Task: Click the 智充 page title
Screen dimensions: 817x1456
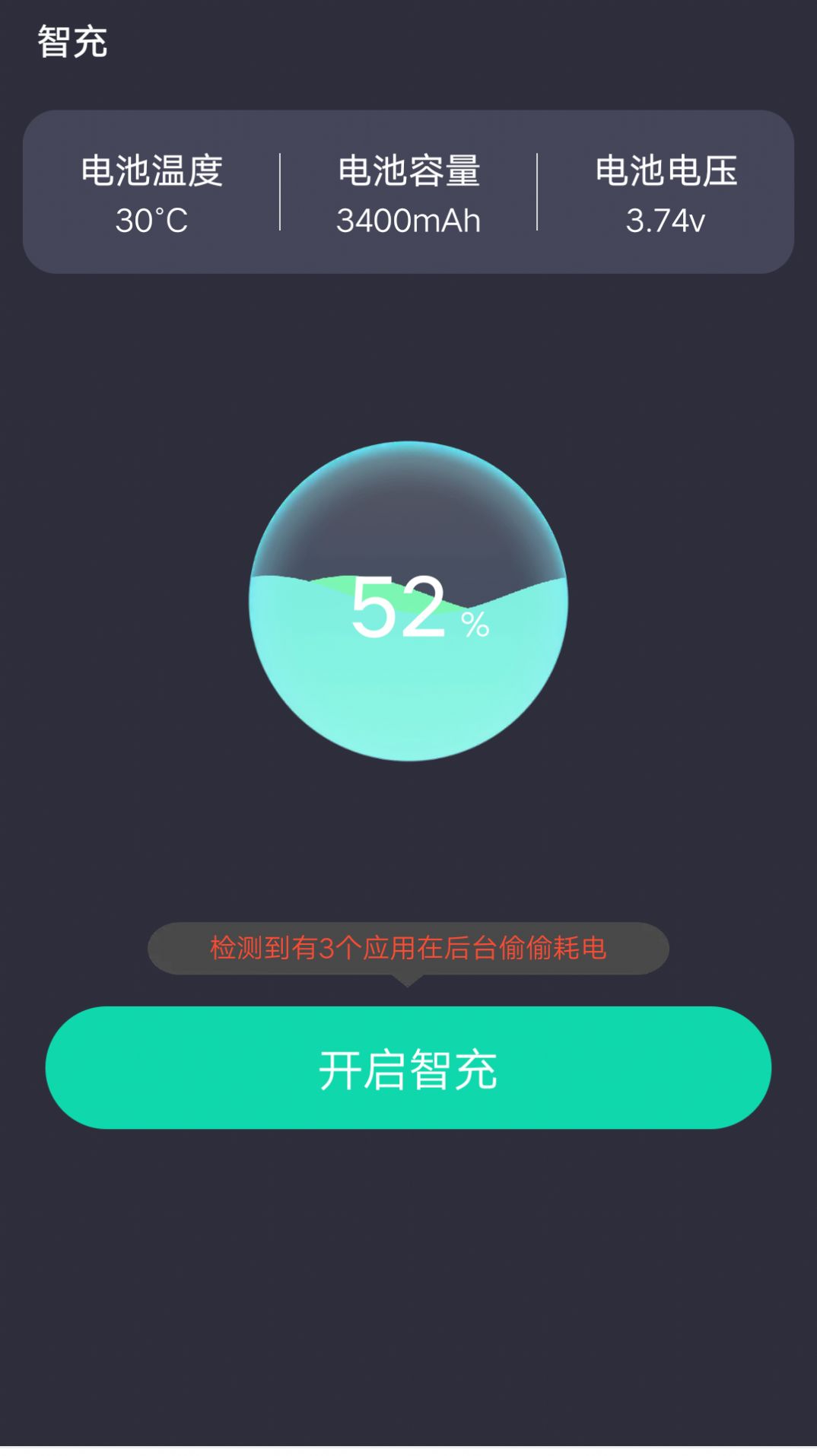Action: pos(72,40)
